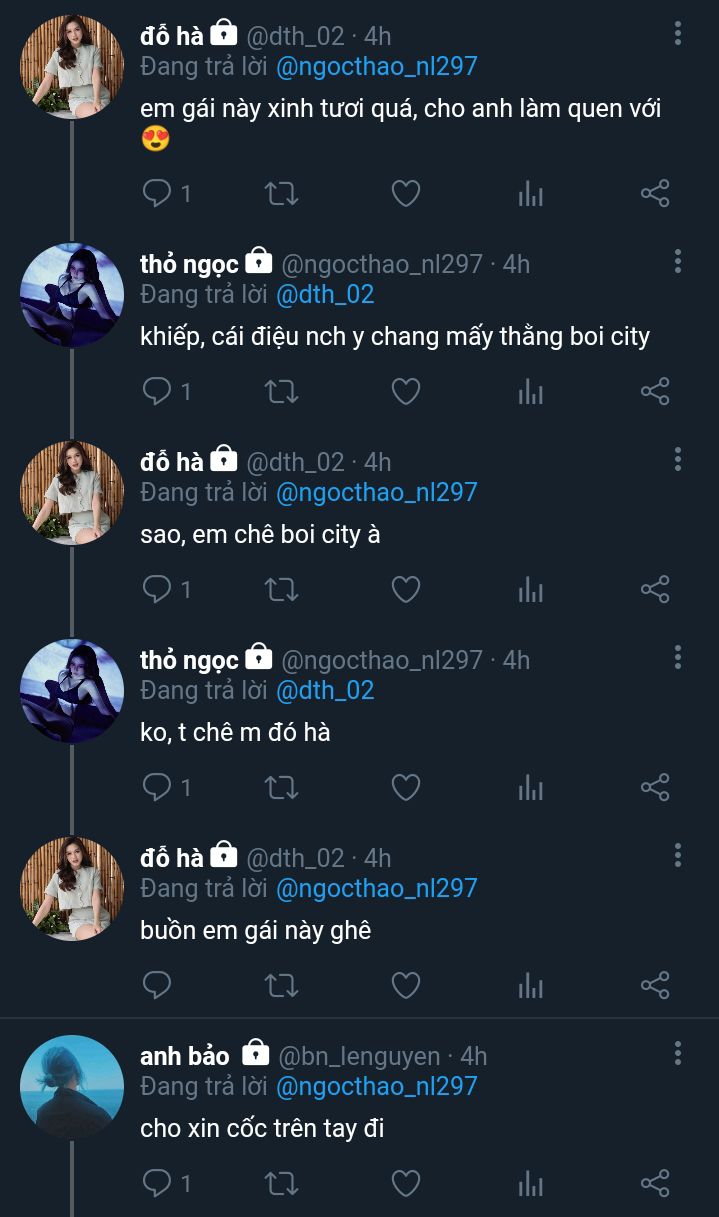Open more options for anh bảo's tweet
This screenshot has height=1217, width=719.
(678, 1053)
